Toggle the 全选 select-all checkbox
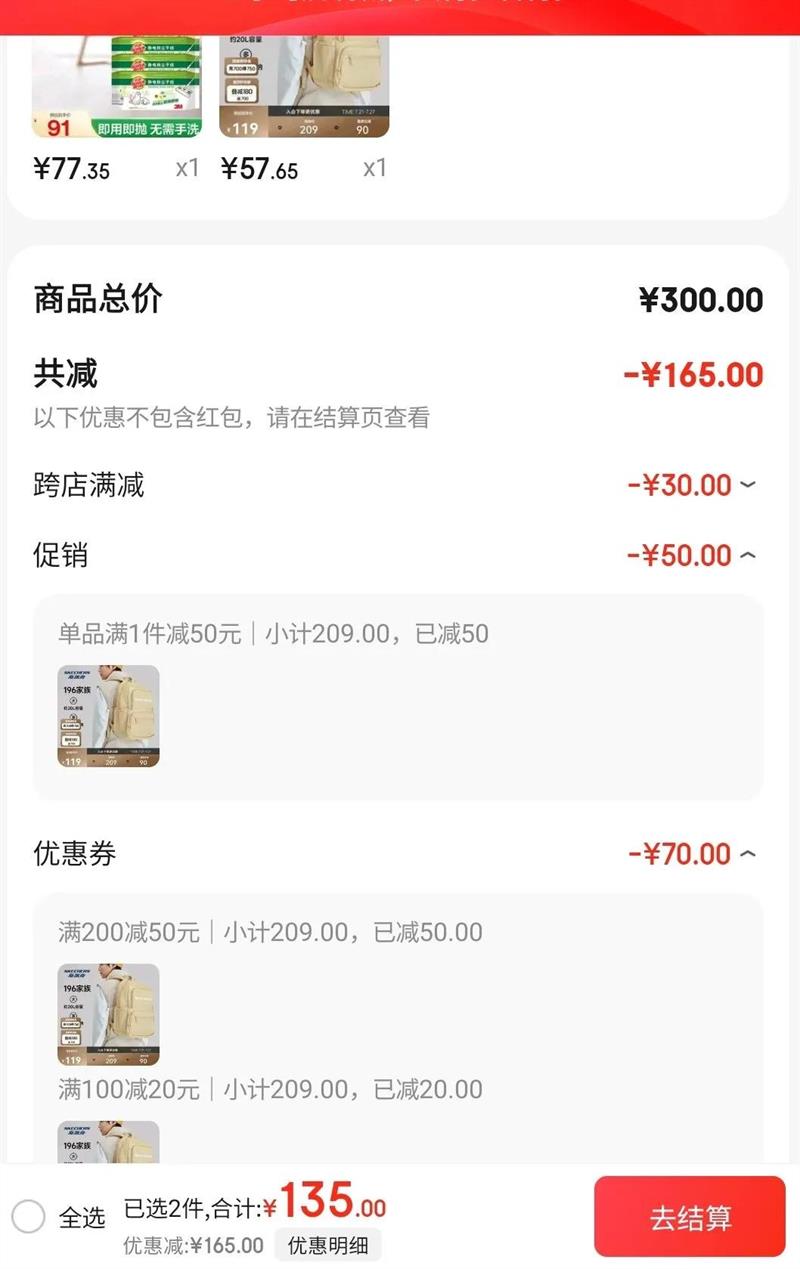The width and height of the screenshot is (800, 1269). [x=29, y=1217]
